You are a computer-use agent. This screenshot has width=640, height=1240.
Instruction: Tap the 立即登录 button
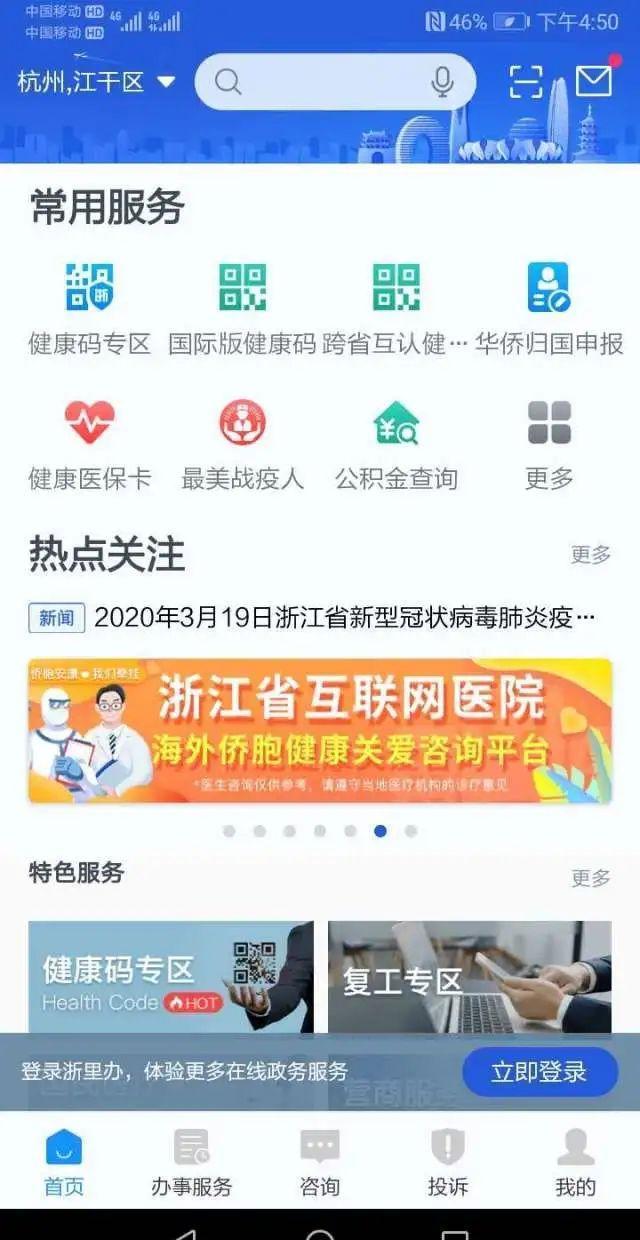pos(539,1072)
